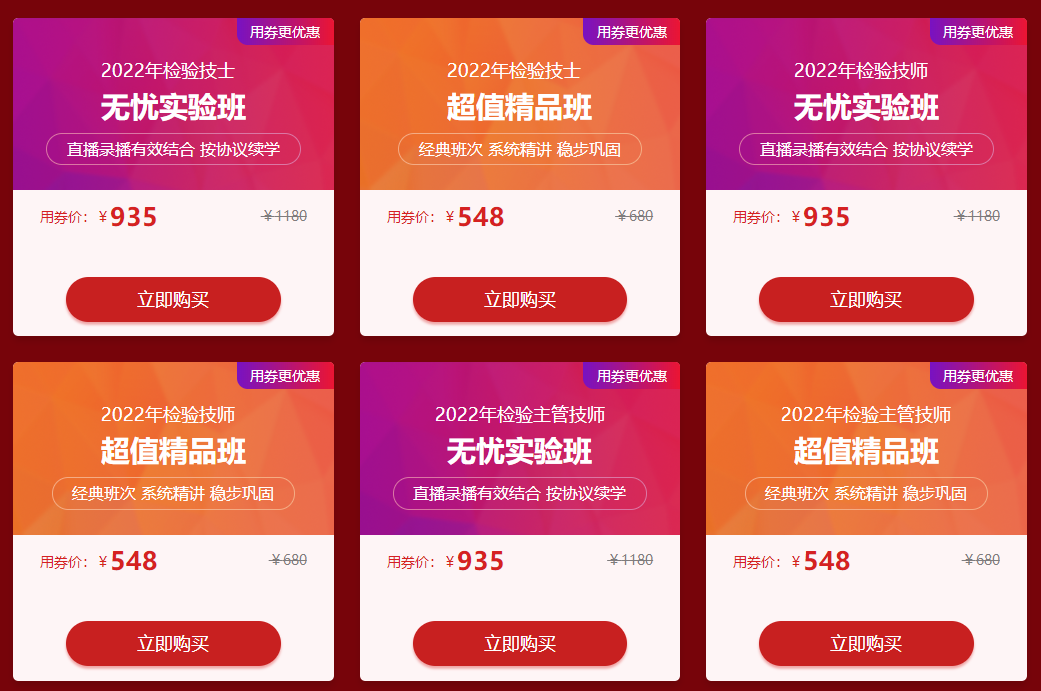Buy the 检验技士 无忧实验班 course
The width and height of the screenshot is (1041, 691).
(x=173, y=300)
